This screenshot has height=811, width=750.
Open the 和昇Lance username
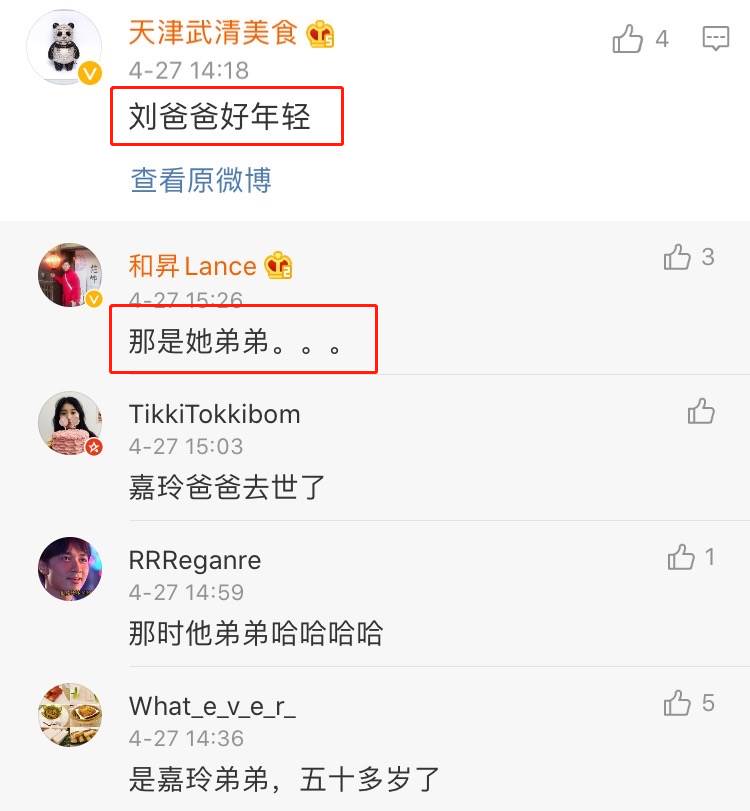pyautogui.click(x=193, y=266)
